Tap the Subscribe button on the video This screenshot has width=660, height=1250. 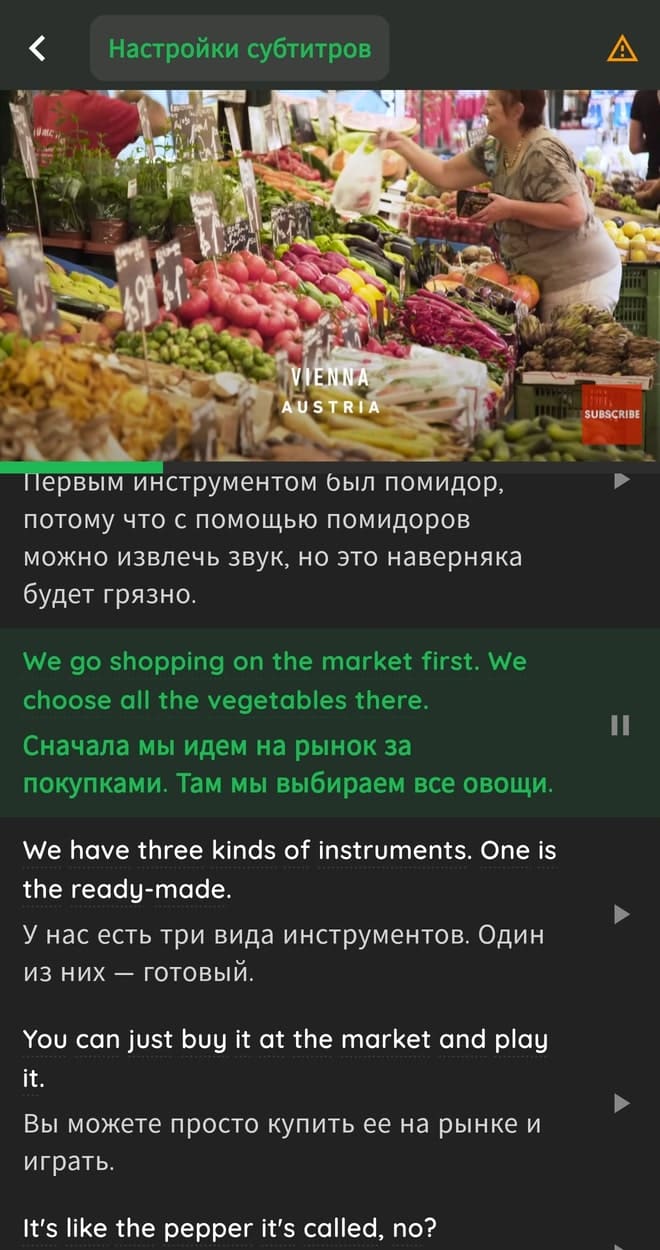tap(610, 414)
